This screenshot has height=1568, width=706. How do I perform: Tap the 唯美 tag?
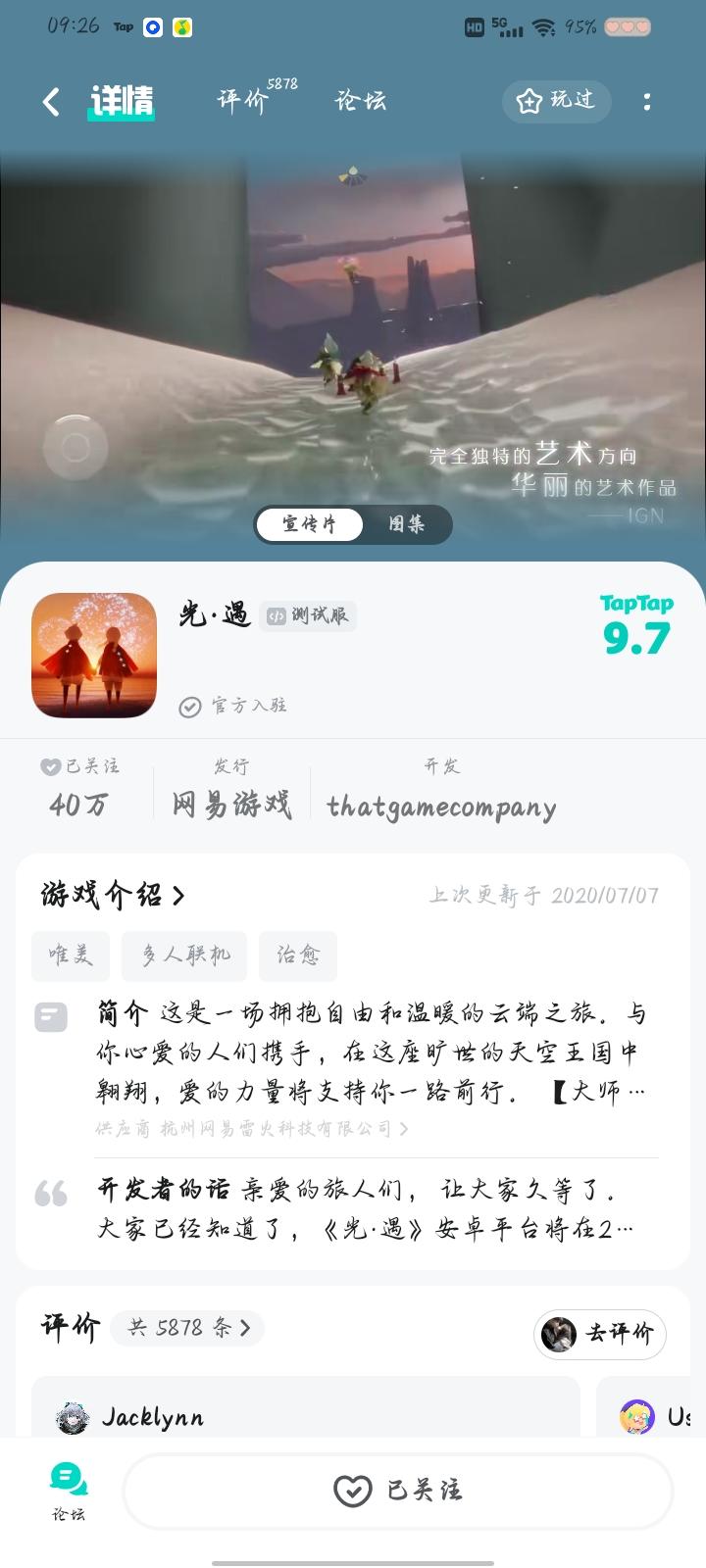click(x=70, y=955)
